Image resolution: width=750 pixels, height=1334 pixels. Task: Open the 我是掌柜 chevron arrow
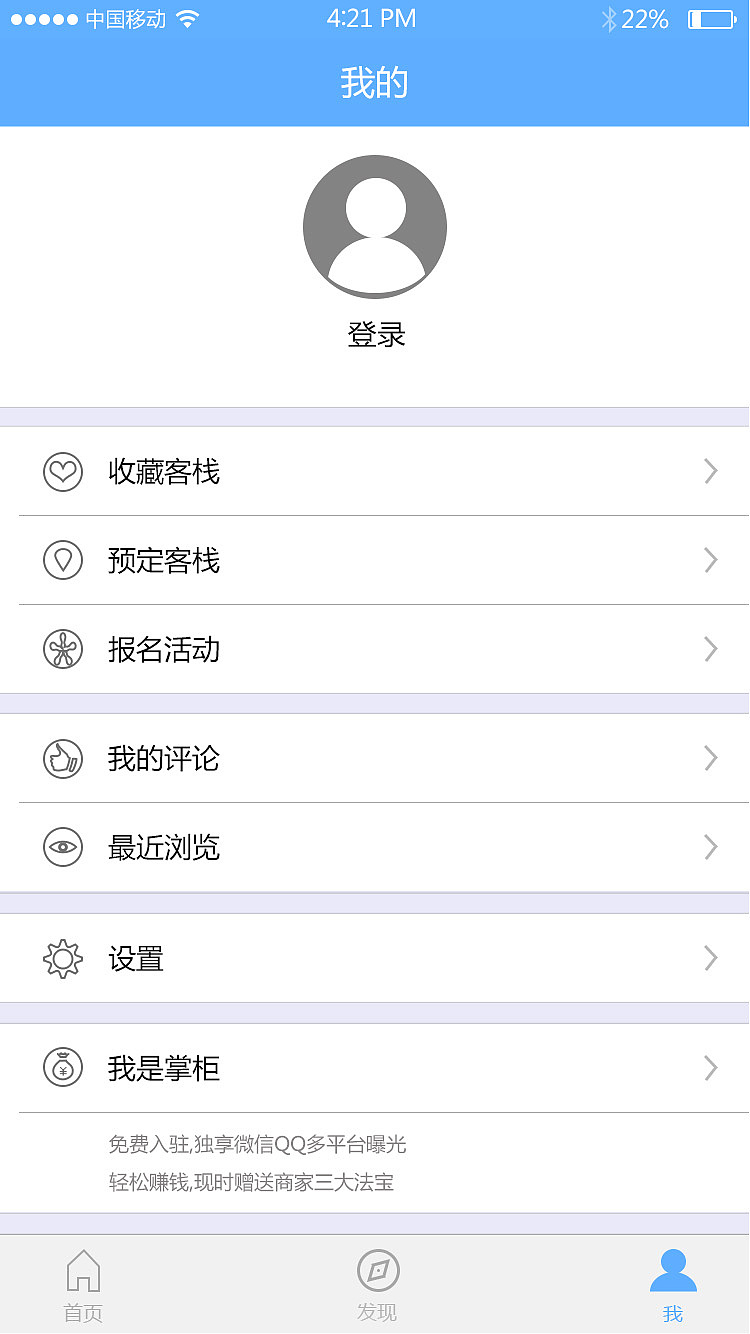710,1068
